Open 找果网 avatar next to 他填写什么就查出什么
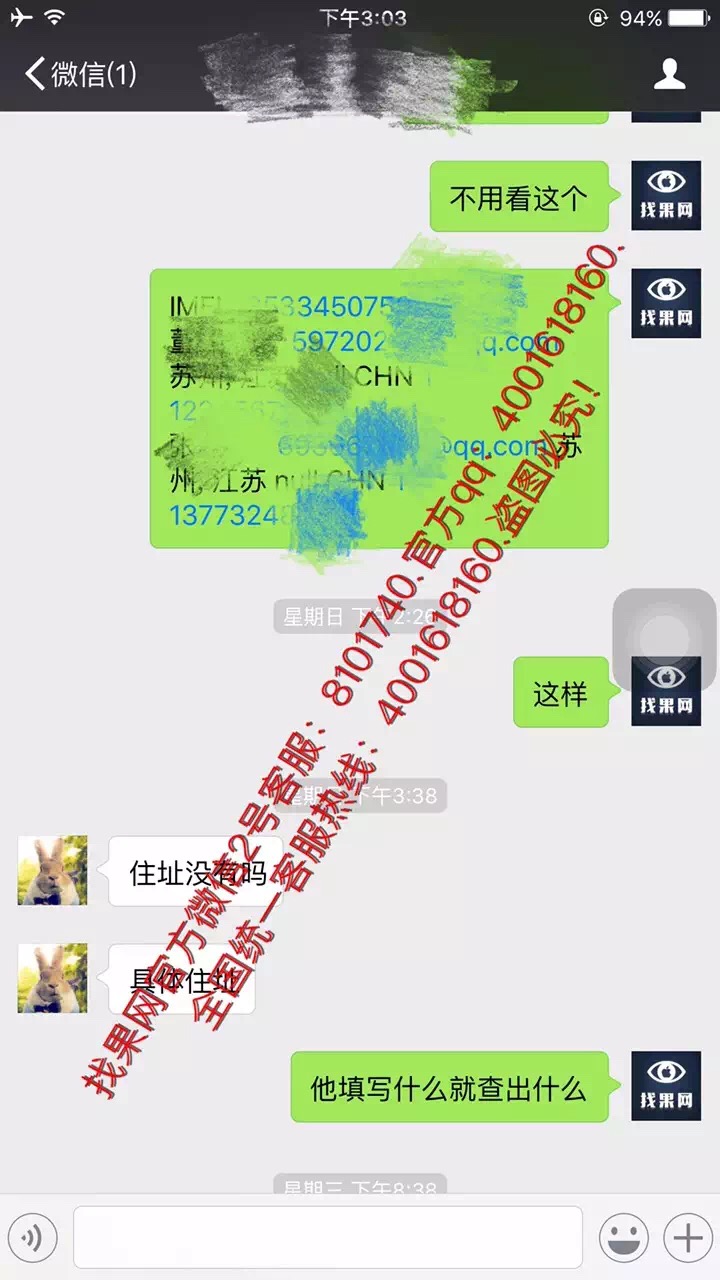720x1280 pixels. coord(666,1086)
